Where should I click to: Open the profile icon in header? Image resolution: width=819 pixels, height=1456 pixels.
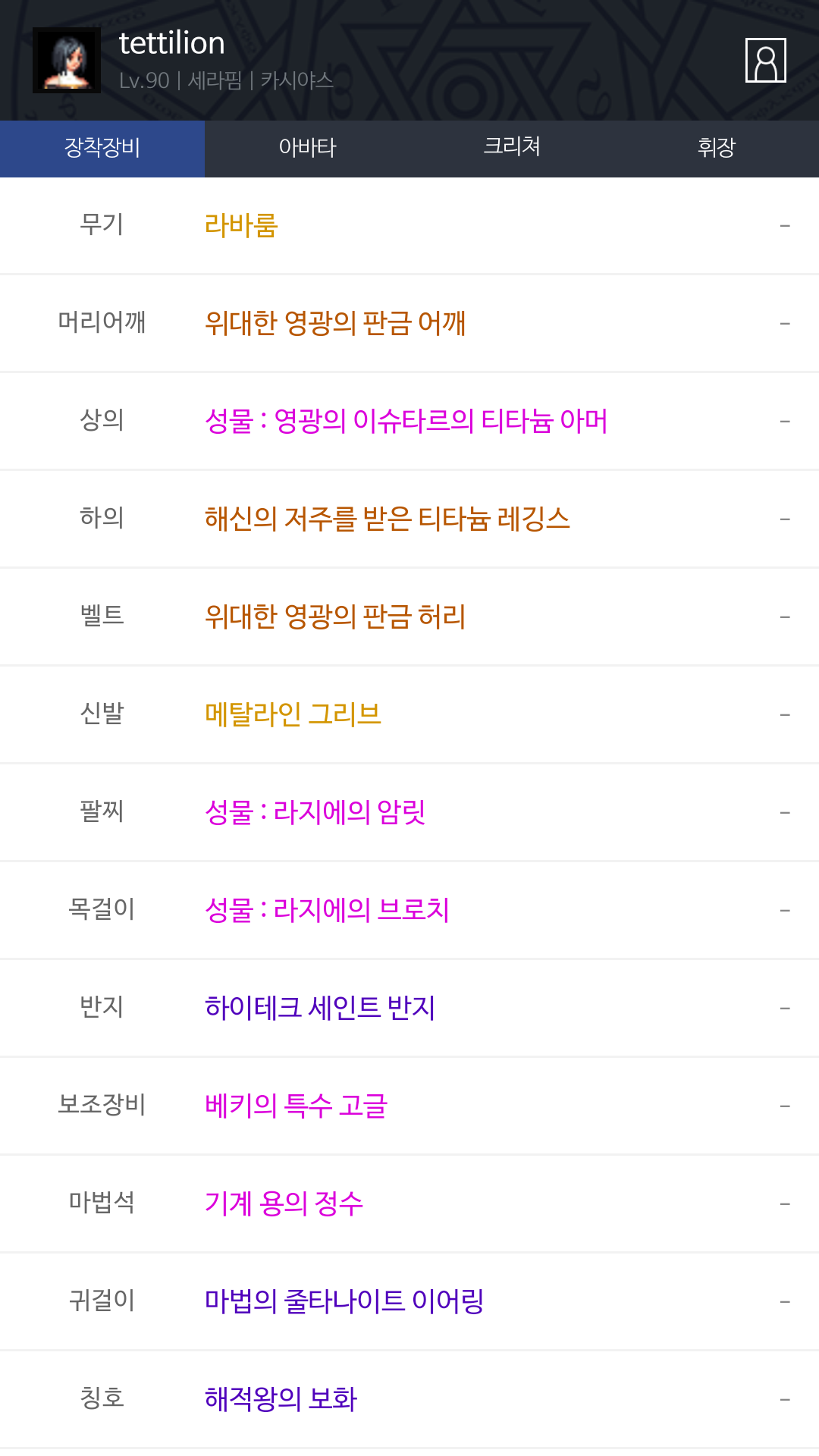point(765,60)
